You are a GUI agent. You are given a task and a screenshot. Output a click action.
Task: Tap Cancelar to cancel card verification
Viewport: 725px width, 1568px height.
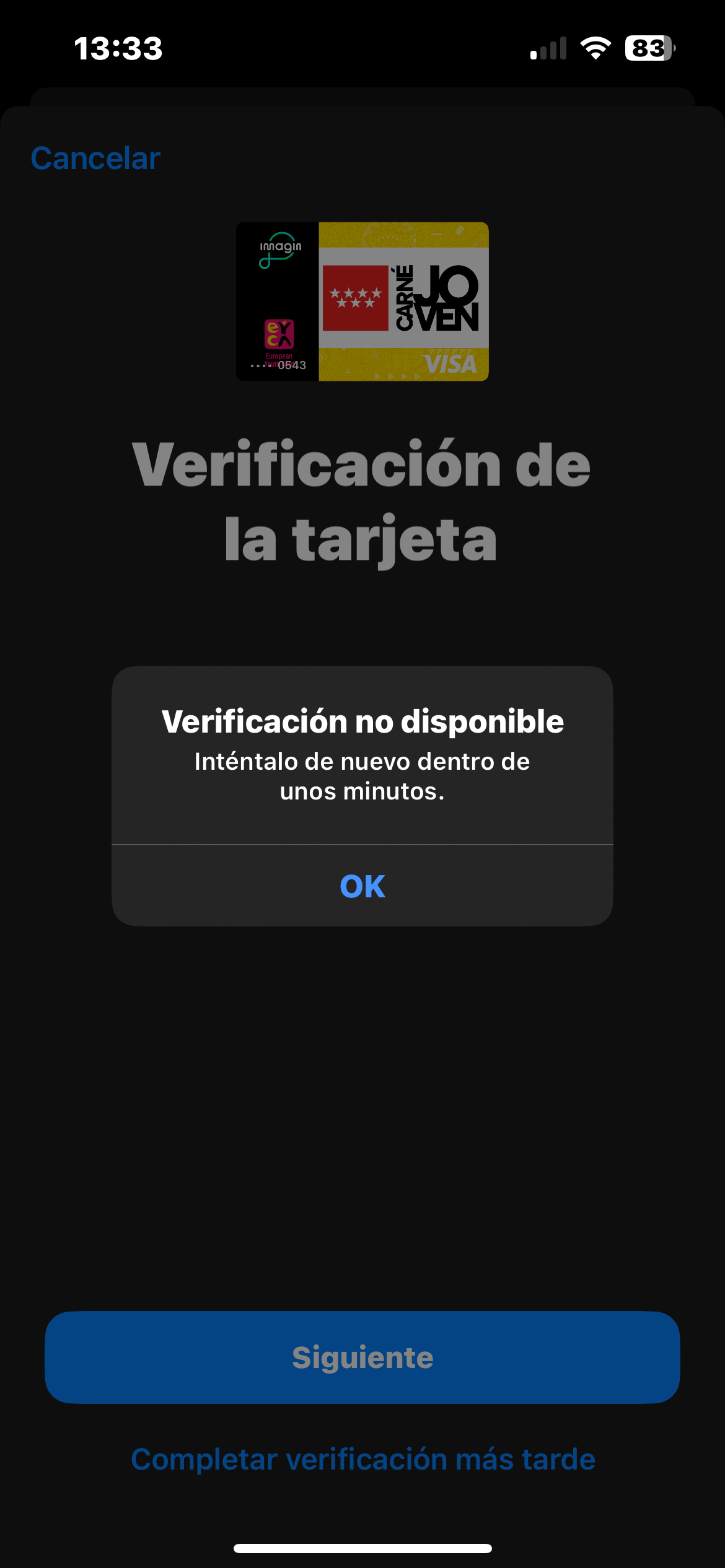[96, 159]
